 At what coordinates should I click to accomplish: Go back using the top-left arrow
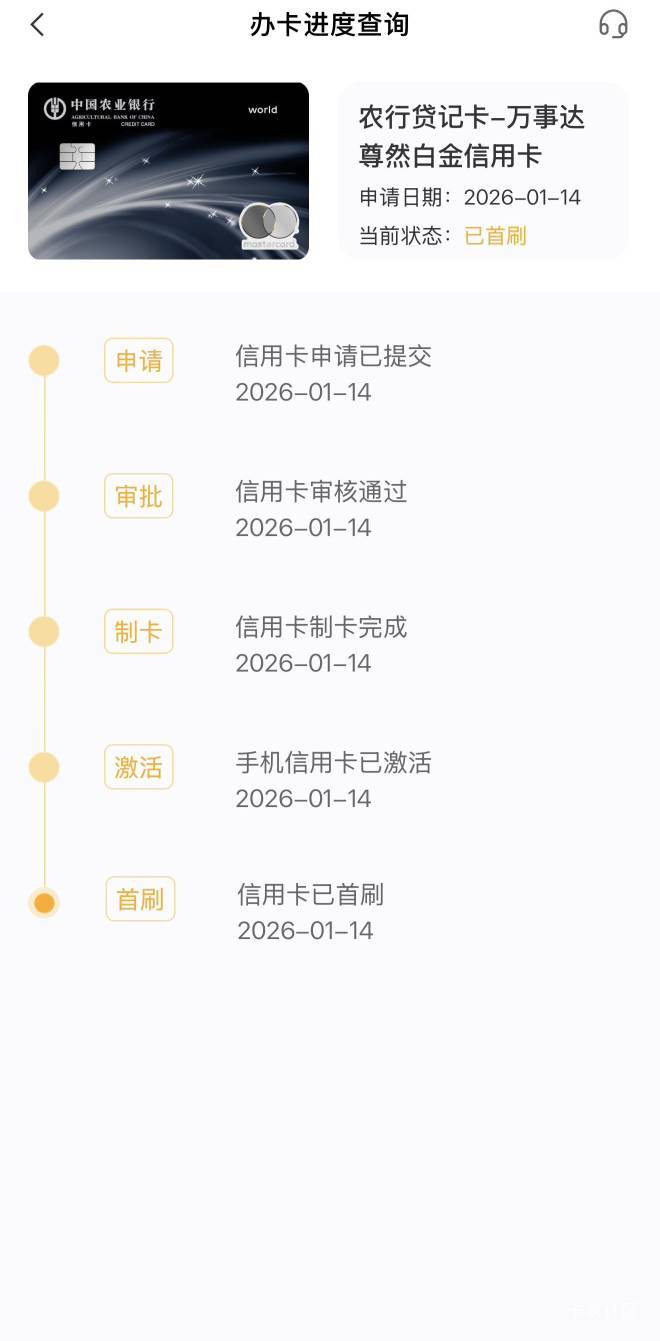[x=37, y=25]
